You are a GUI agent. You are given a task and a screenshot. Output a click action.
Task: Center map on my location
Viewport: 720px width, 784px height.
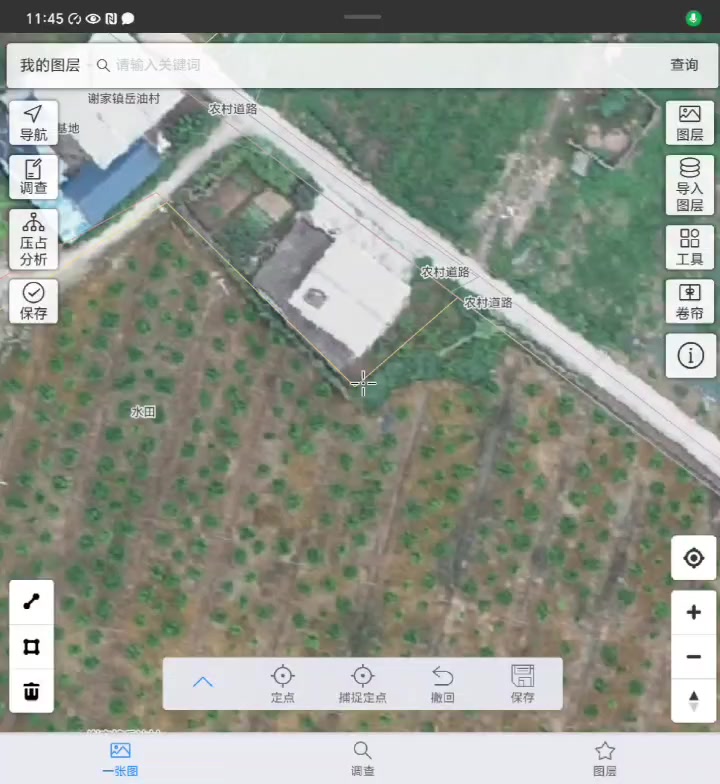point(694,558)
